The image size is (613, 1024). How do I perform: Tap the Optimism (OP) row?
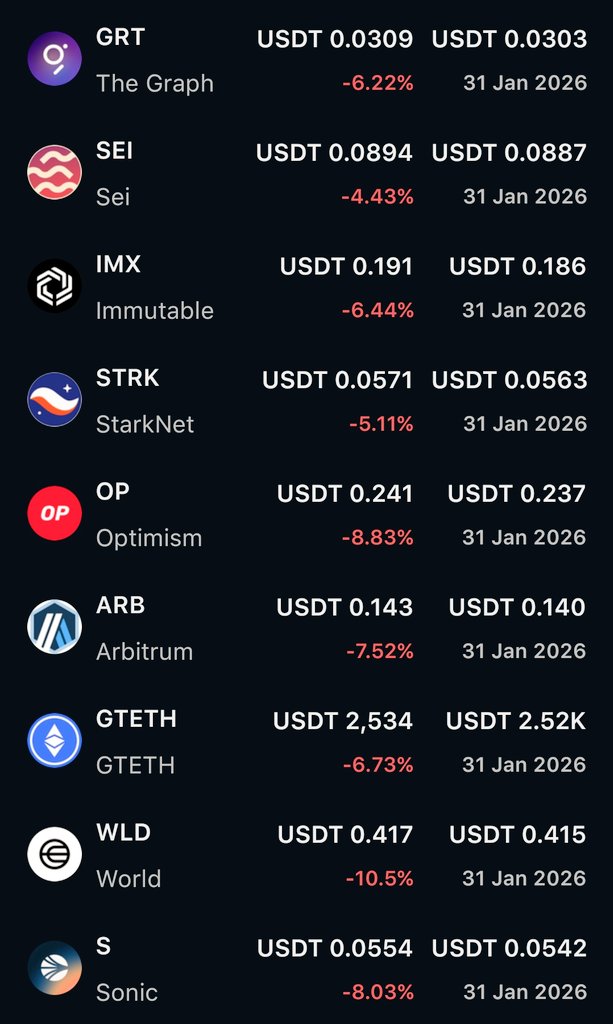(x=306, y=514)
